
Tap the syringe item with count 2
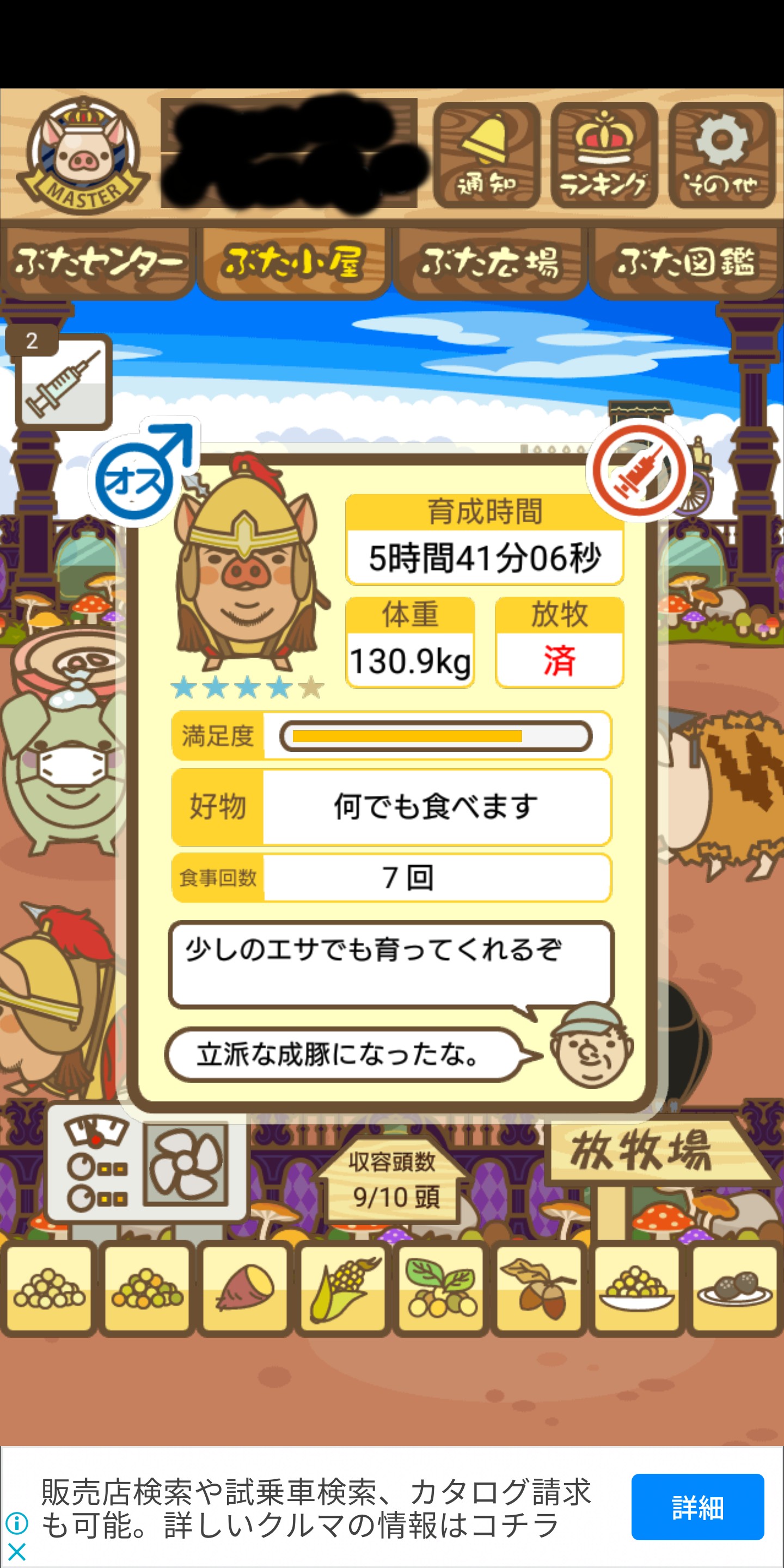(63, 382)
